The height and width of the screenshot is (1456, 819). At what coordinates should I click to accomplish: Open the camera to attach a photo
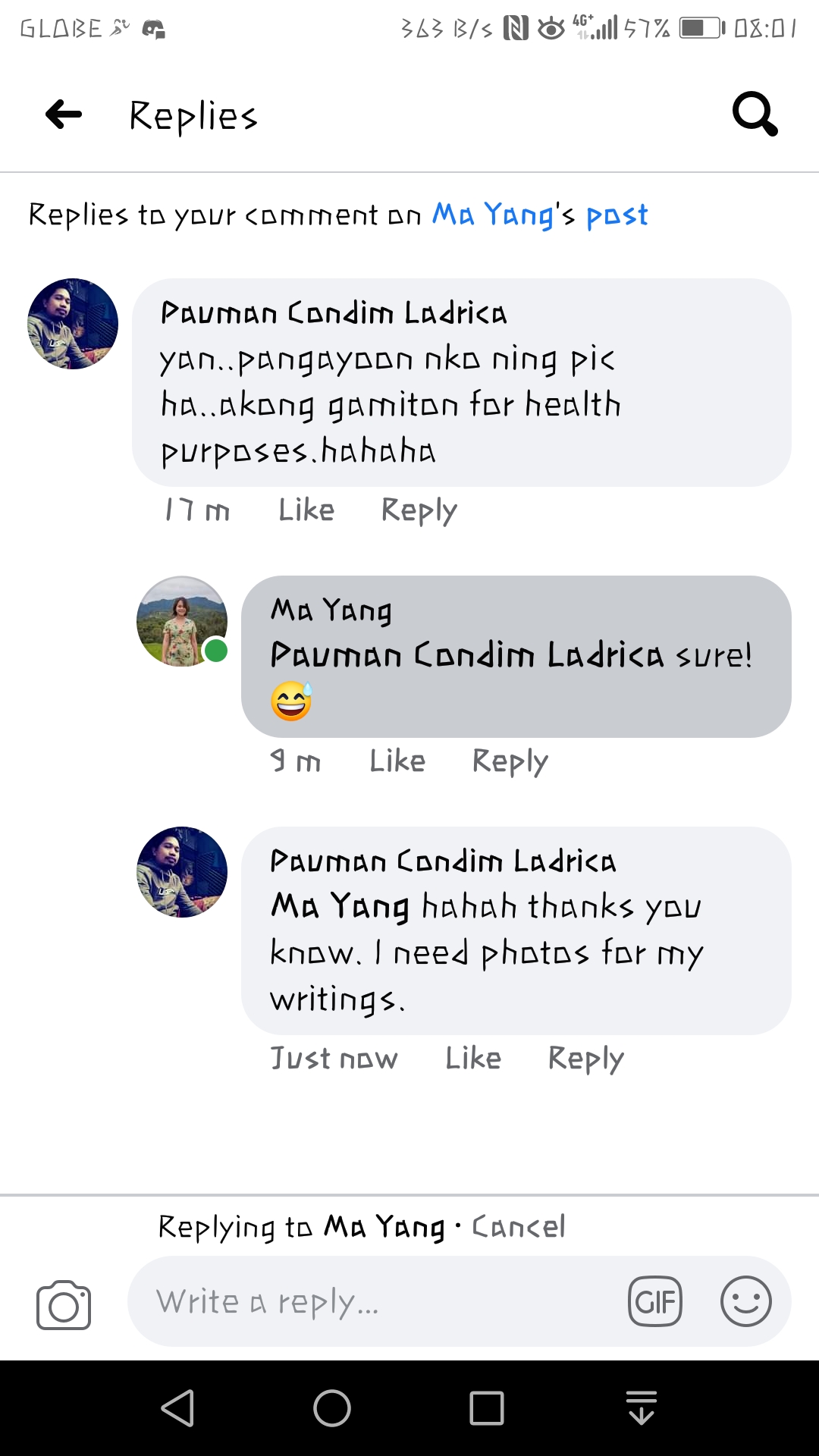click(64, 1304)
